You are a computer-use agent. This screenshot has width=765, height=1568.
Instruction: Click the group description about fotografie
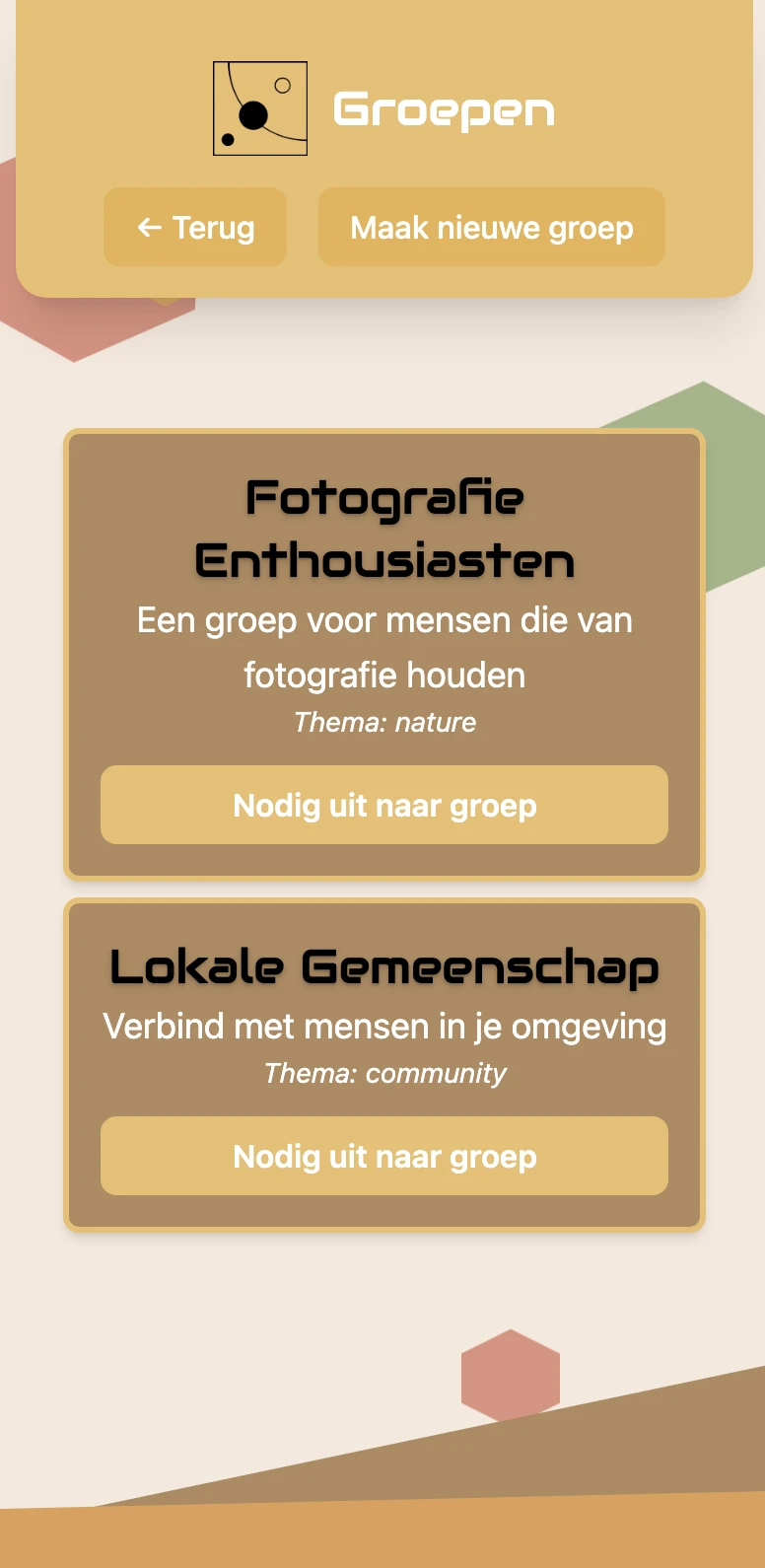pyautogui.click(x=383, y=647)
